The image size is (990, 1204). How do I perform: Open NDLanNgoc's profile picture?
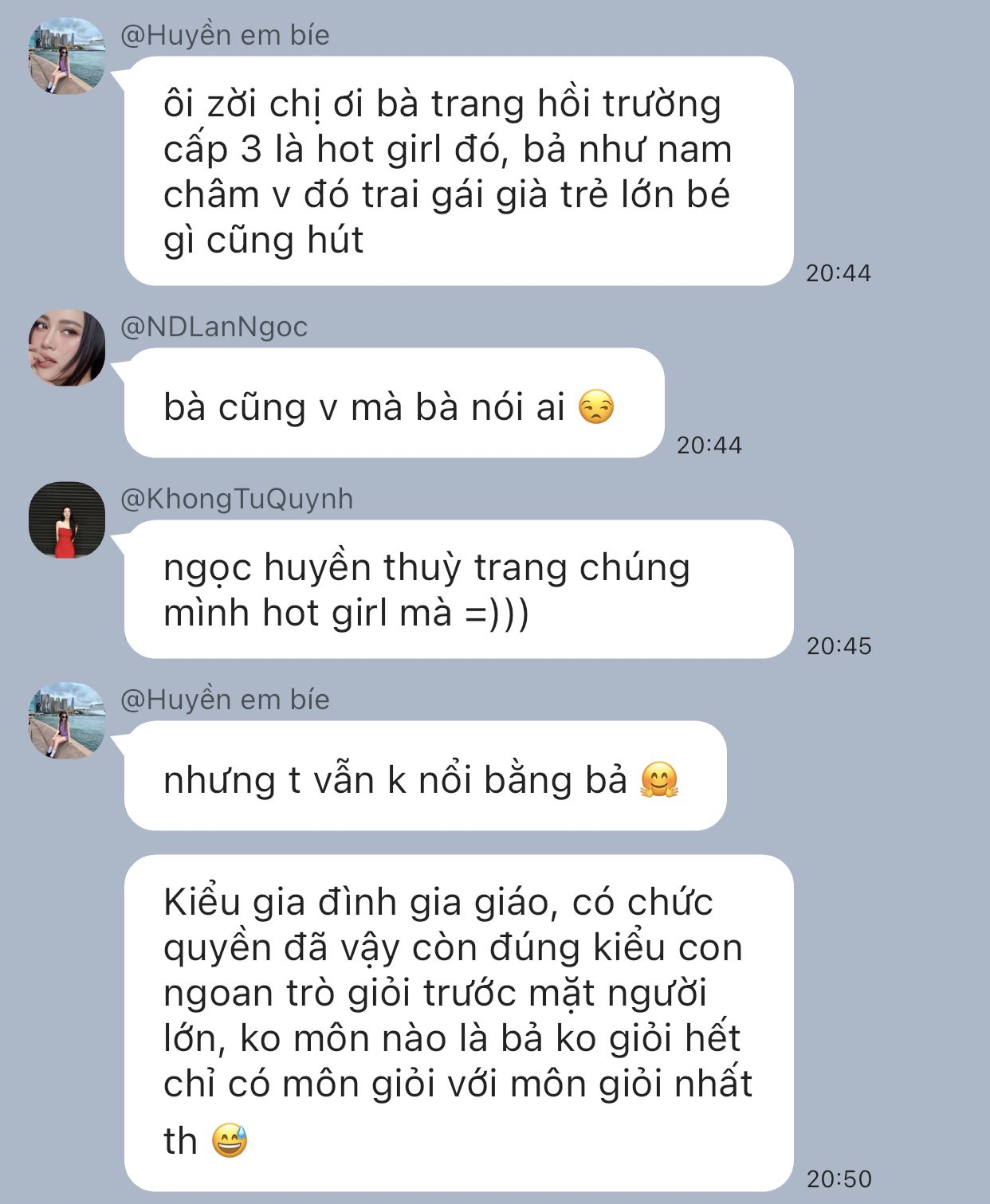coord(67,348)
